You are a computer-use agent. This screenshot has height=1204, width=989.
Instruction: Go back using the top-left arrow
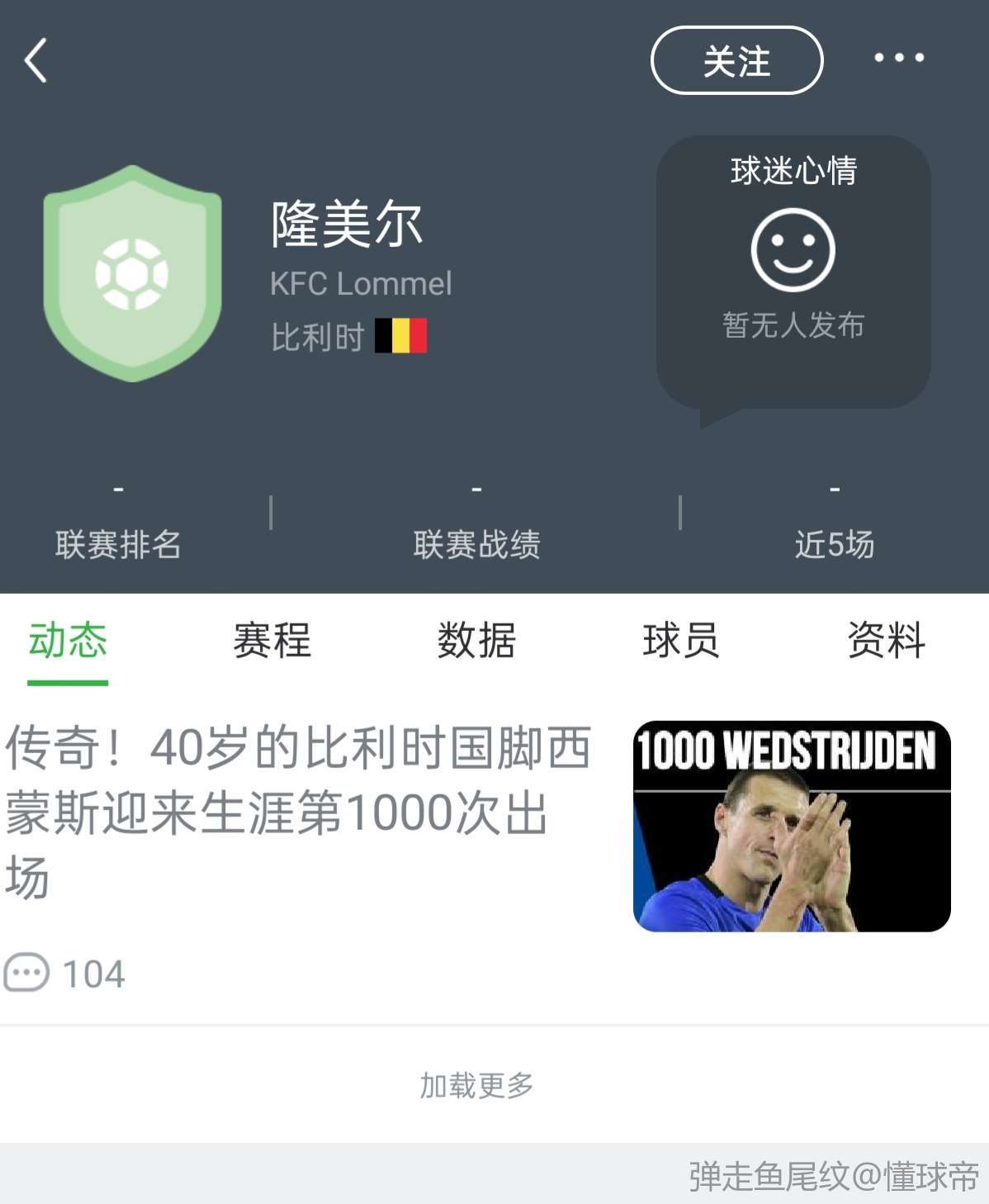(x=36, y=60)
